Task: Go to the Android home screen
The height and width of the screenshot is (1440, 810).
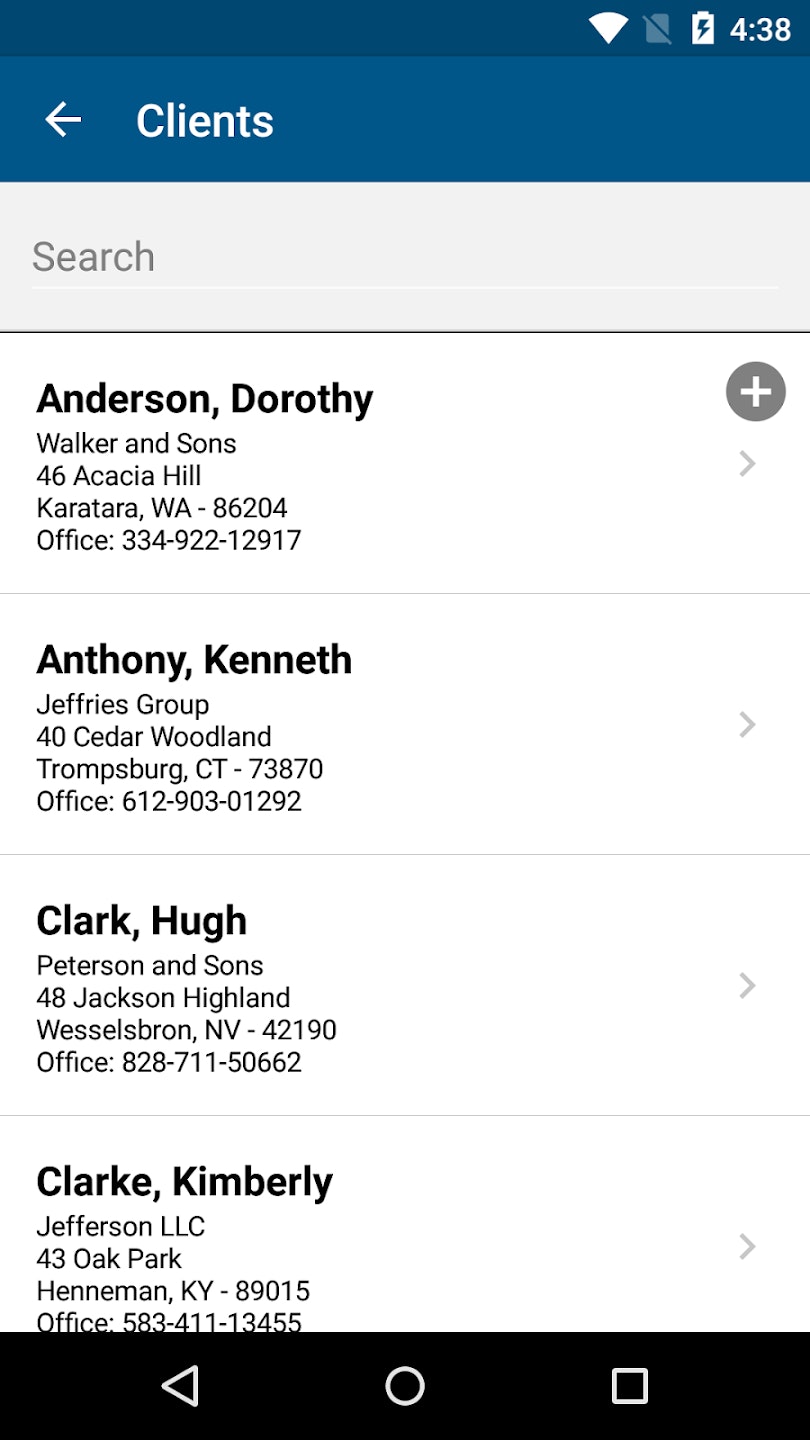Action: click(405, 1386)
